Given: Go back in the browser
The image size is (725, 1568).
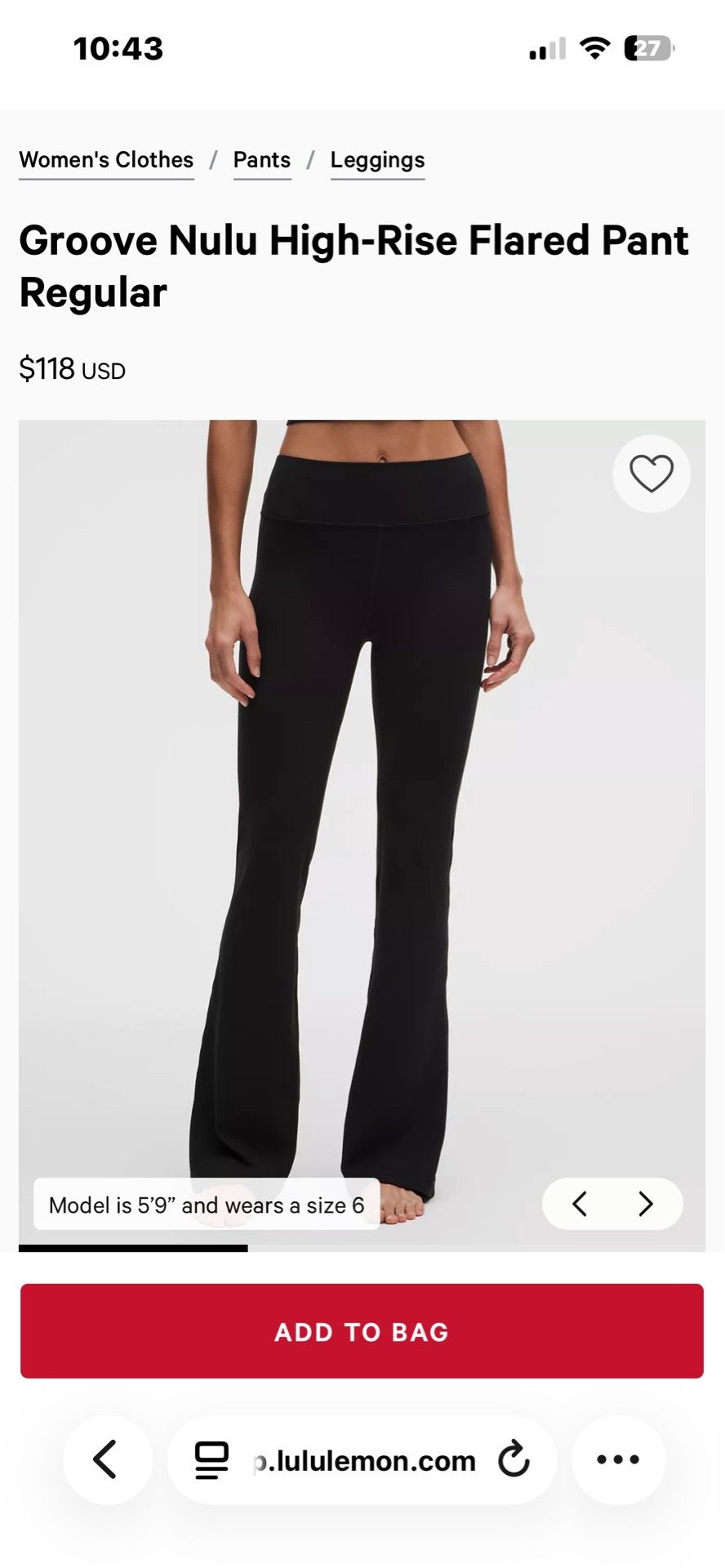Looking at the screenshot, I should tap(107, 1460).
